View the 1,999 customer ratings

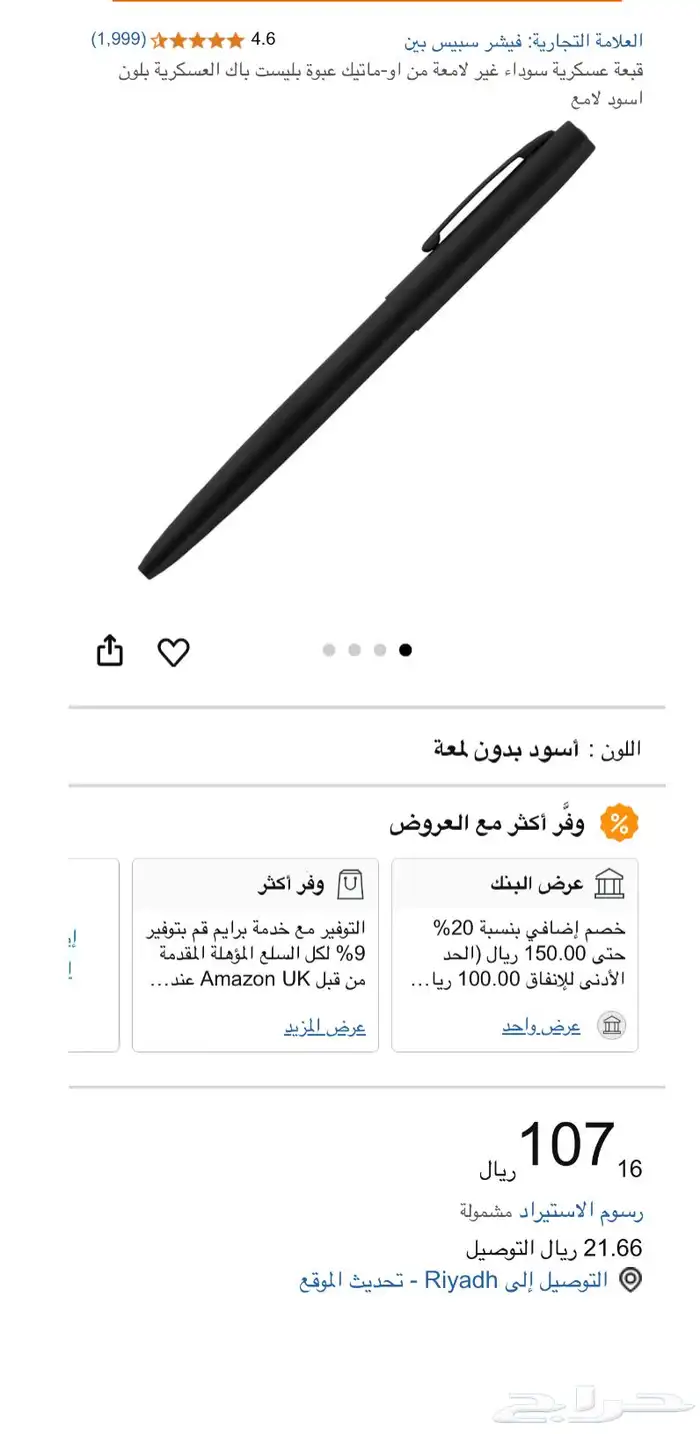(x=119, y=39)
